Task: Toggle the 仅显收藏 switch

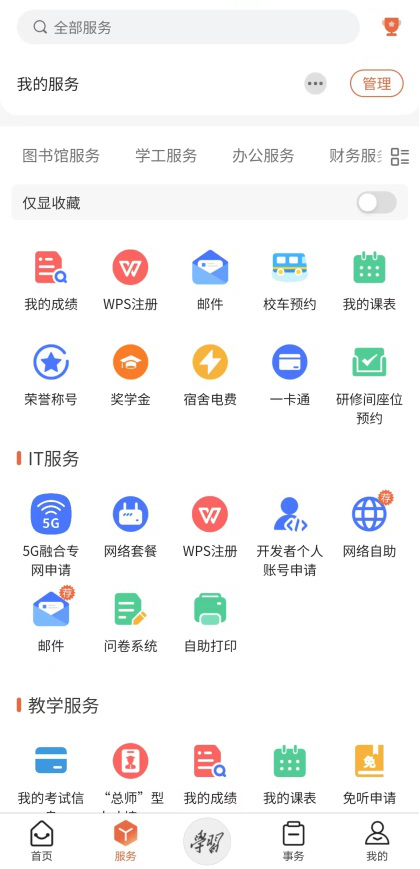Action: [x=377, y=202]
